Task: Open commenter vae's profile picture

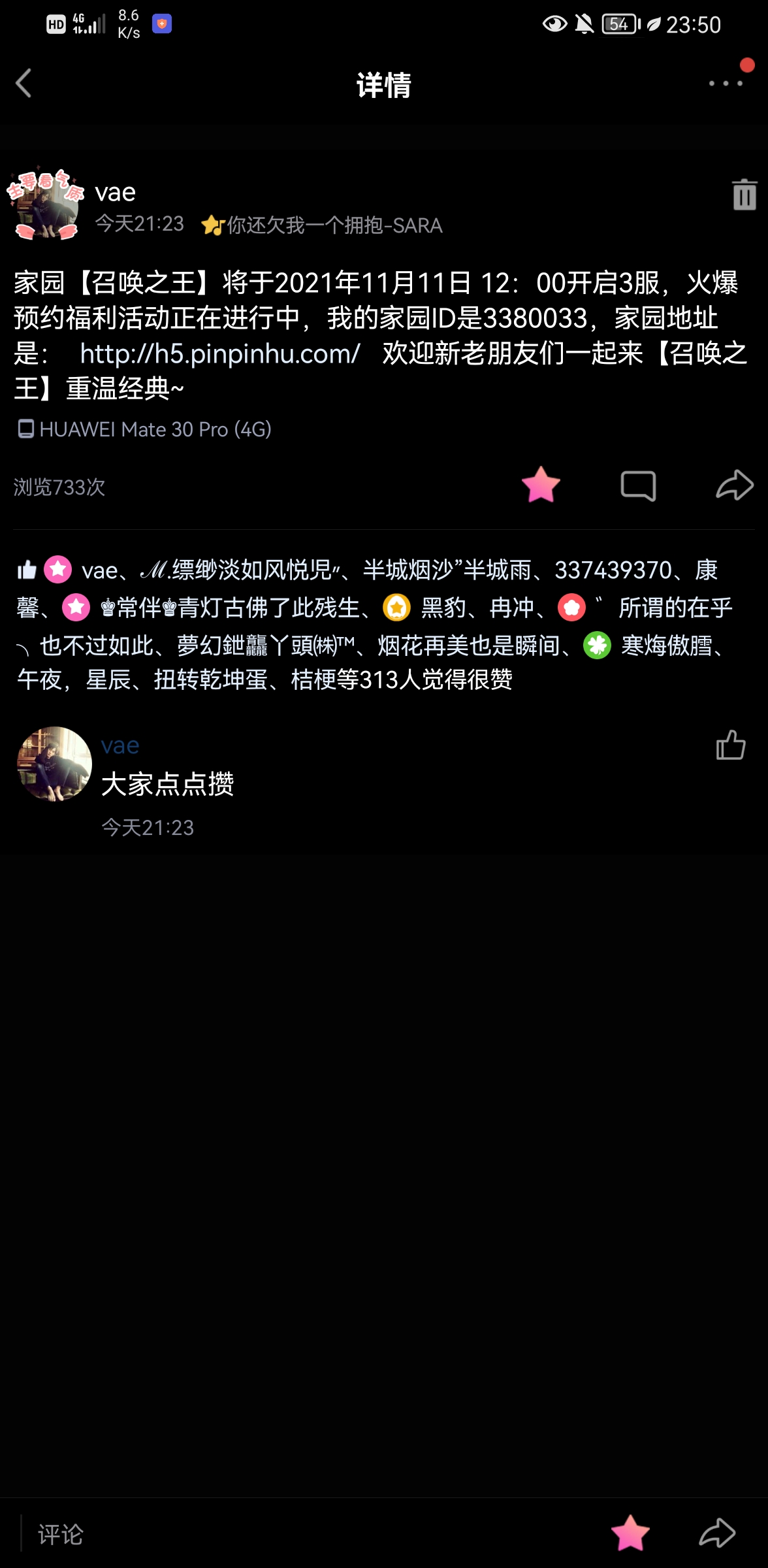Action: click(x=54, y=764)
